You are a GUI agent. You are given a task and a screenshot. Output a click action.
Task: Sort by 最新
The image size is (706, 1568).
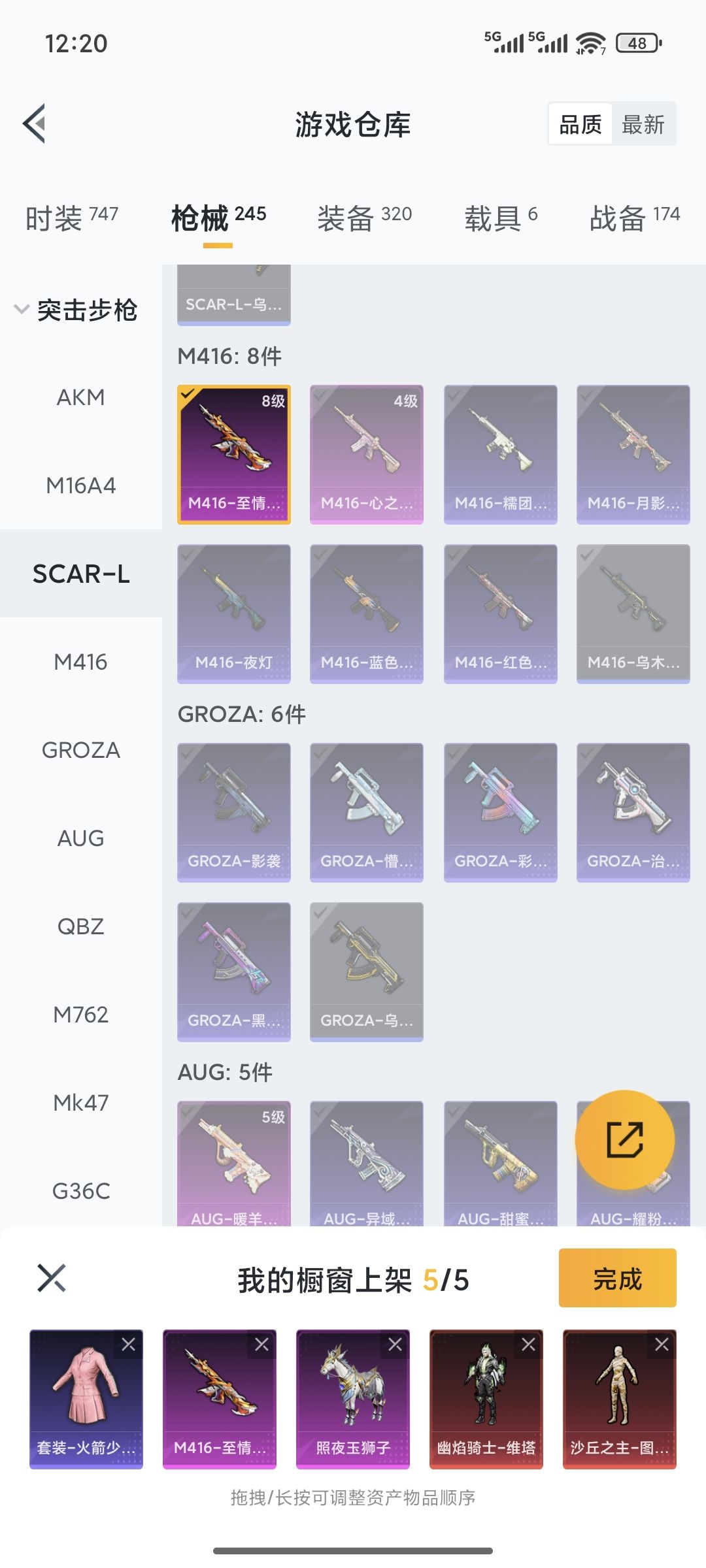click(x=643, y=124)
